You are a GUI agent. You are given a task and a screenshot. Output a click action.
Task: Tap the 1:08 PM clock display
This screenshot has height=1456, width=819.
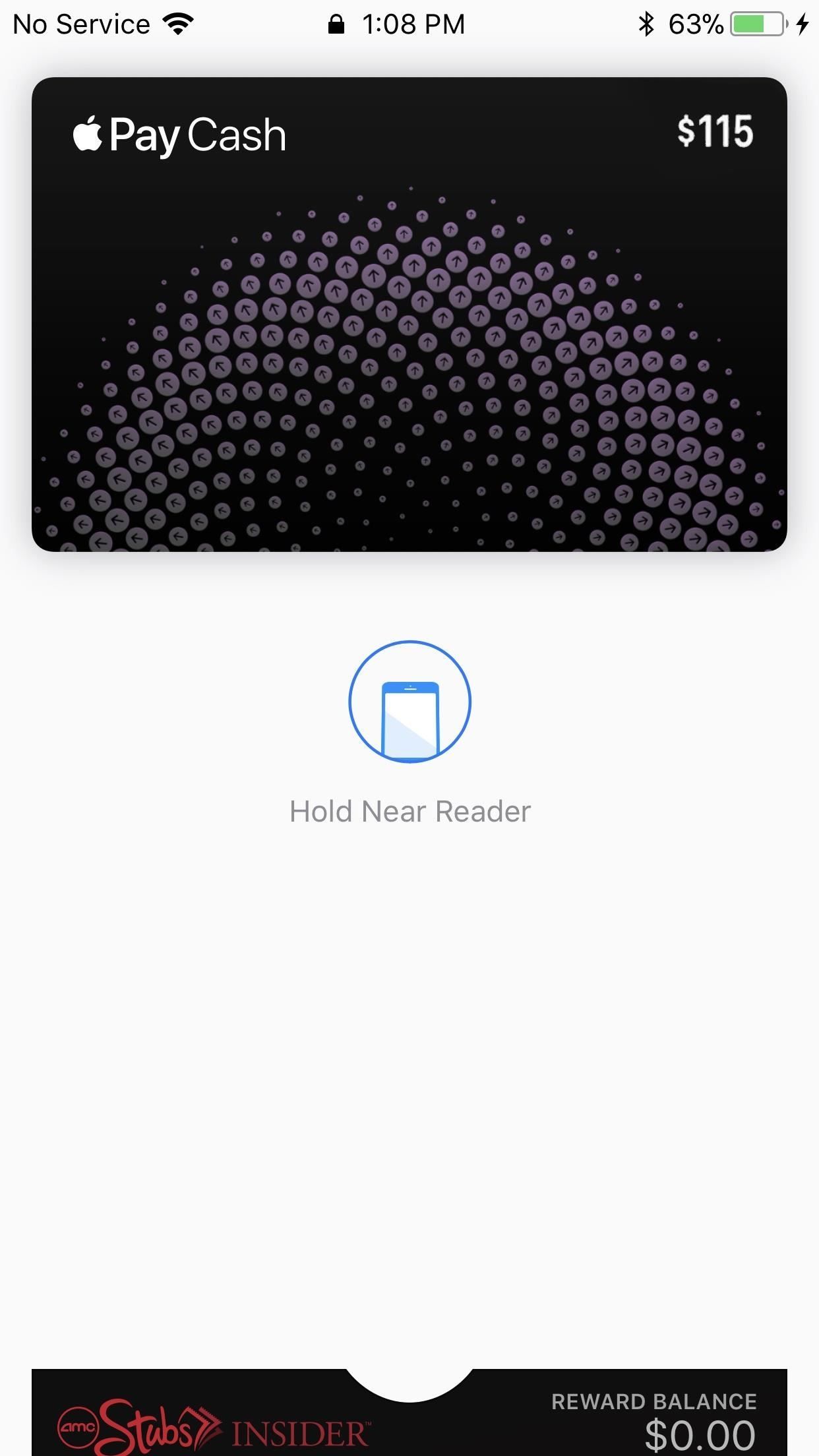(x=413, y=22)
